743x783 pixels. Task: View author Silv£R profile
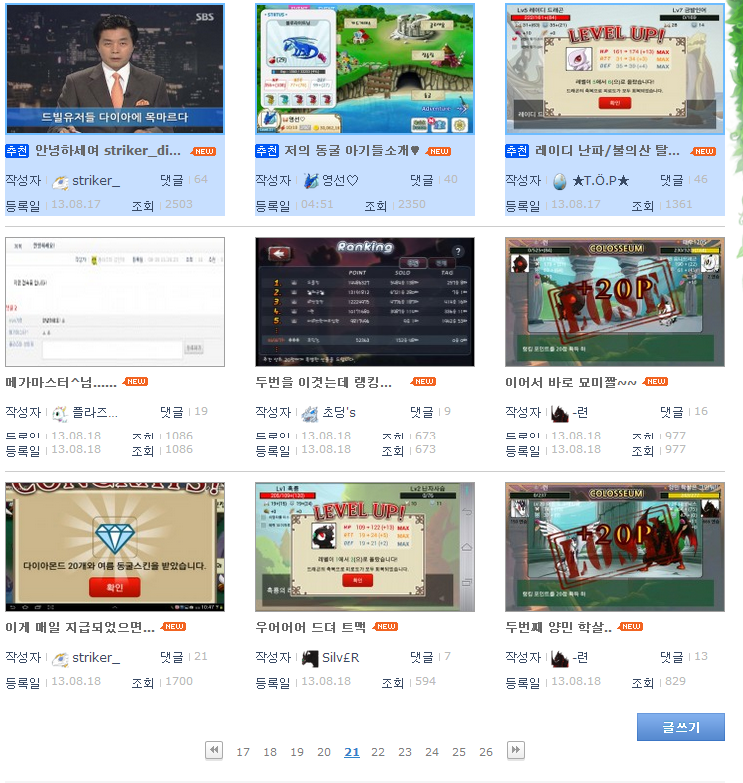tap(340, 657)
